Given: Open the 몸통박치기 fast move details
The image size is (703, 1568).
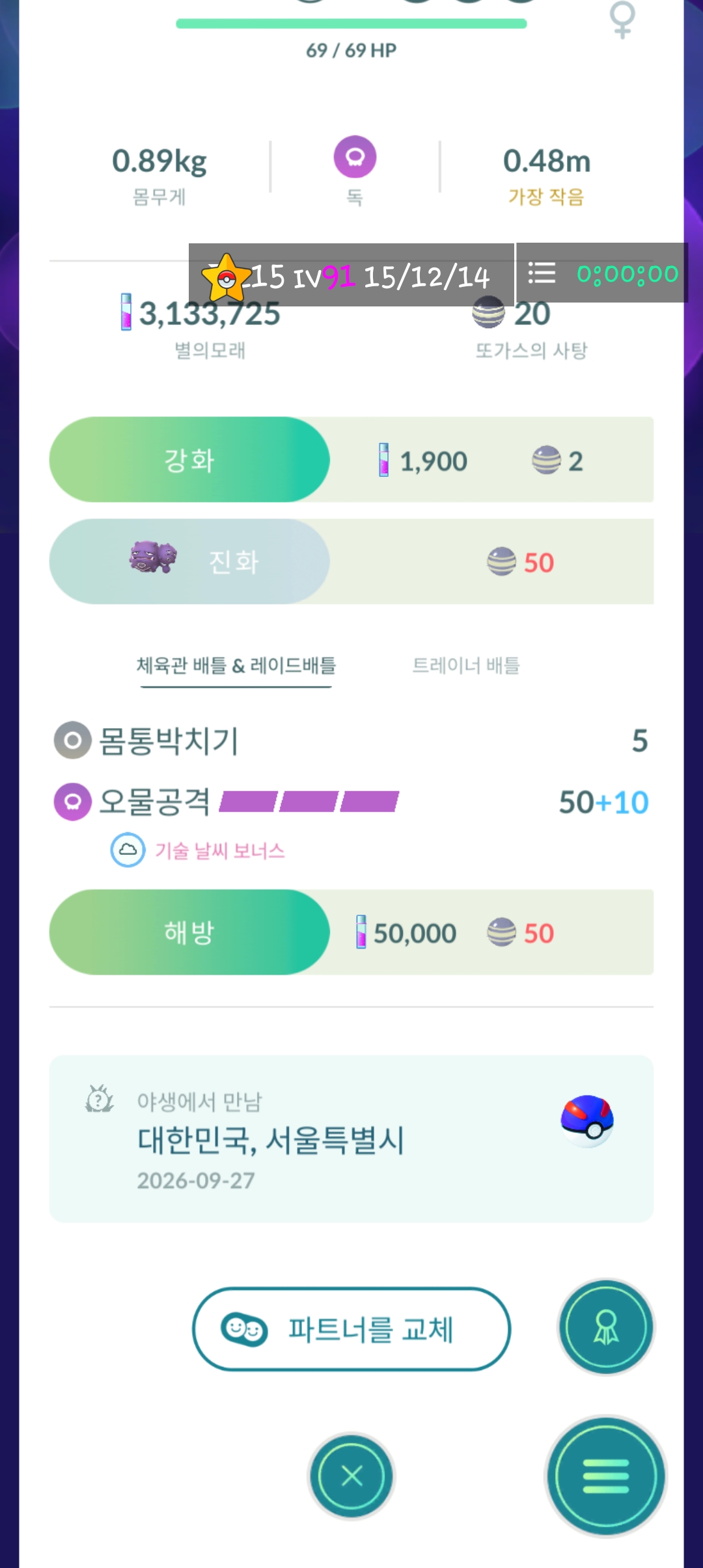Looking at the screenshot, I should click(x=351, y=740).
